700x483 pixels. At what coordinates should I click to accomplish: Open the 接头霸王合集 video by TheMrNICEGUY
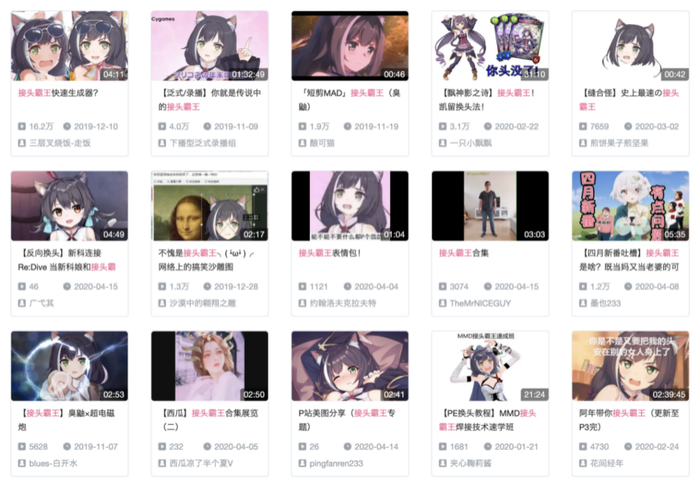(x=489, y=206)
